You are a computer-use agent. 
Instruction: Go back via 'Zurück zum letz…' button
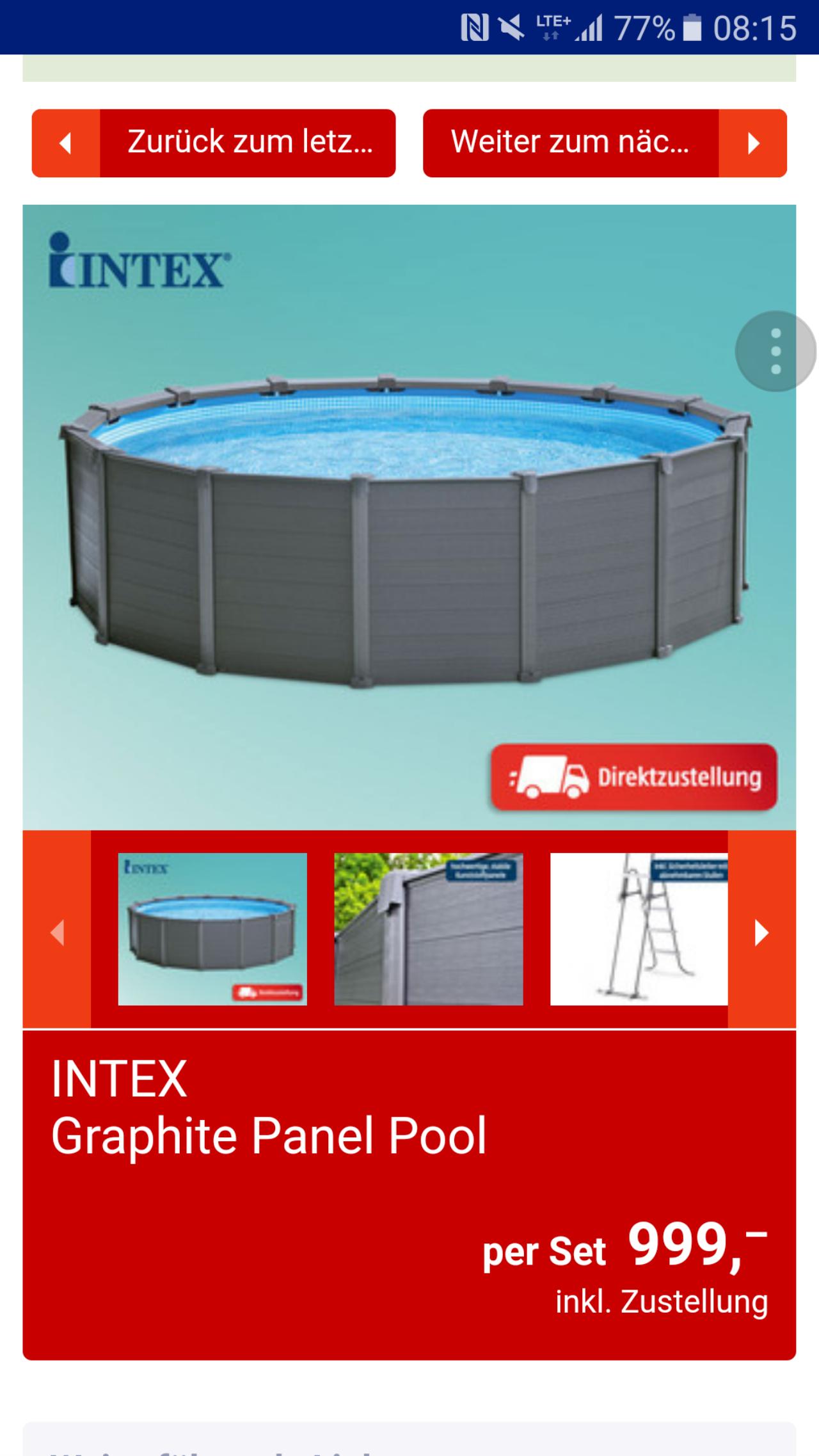pos(214,143)
